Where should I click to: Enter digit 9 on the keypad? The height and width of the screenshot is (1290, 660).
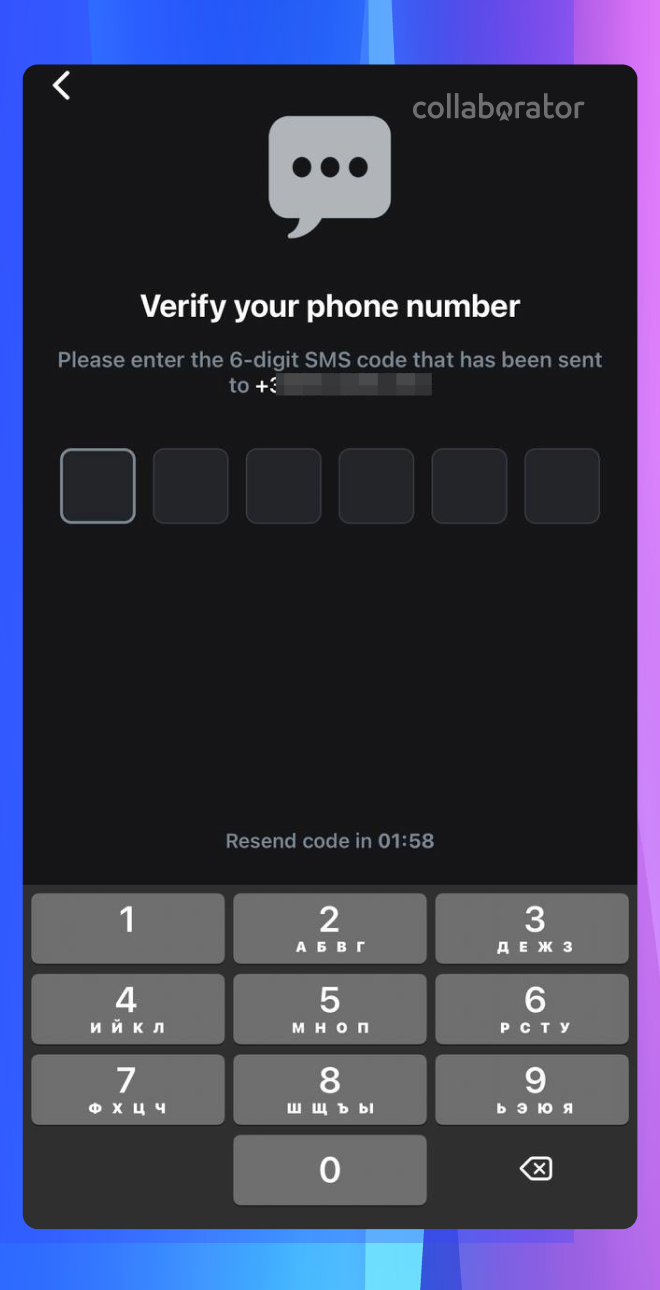coord(532,1089)
